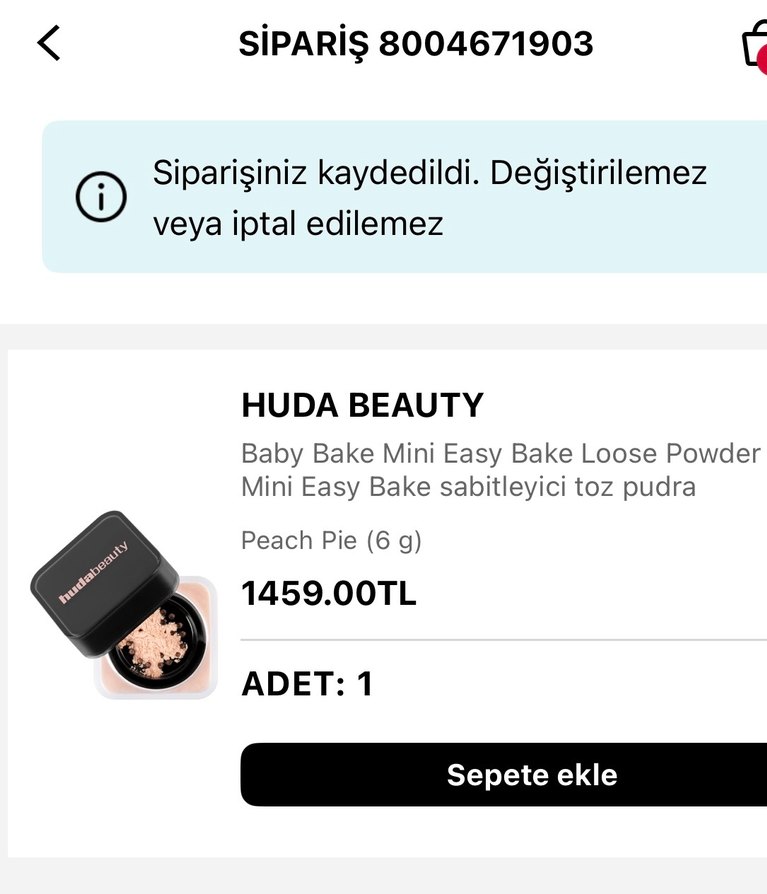This screenshot has width=767, height=894.
Task: Open the Baby Bake Mini Easy Bake product link
Action: click(x=500, y=470)
